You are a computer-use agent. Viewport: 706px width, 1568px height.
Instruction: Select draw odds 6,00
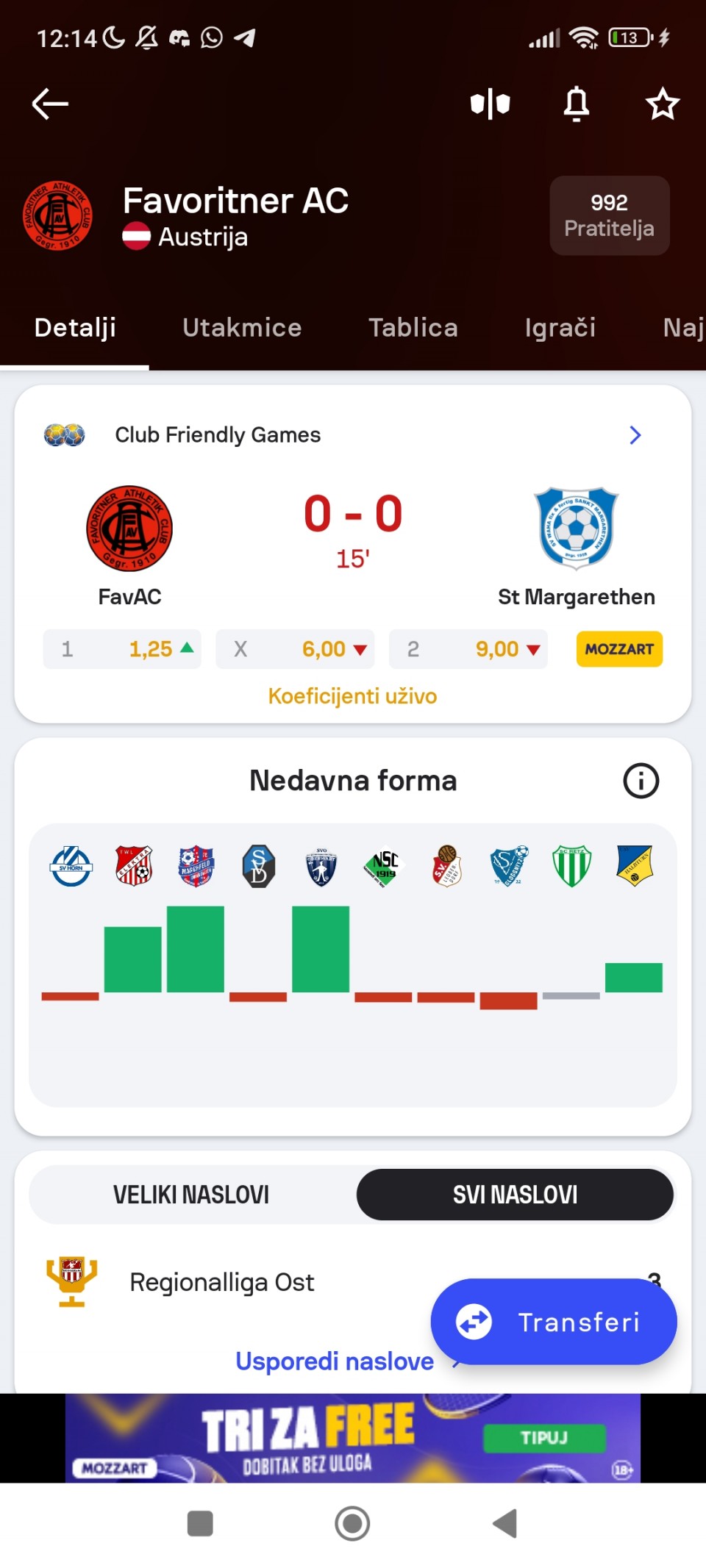coord(295,649)
